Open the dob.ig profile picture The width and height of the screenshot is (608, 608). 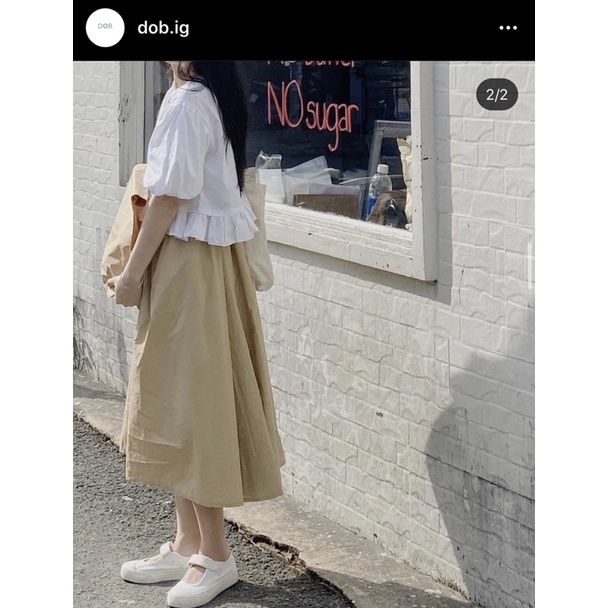105,28
